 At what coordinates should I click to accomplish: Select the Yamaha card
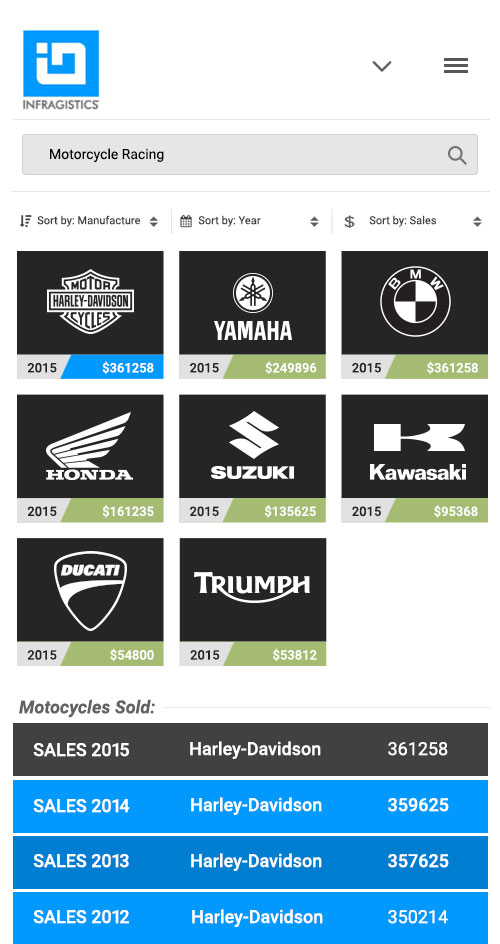click(253, 315)
